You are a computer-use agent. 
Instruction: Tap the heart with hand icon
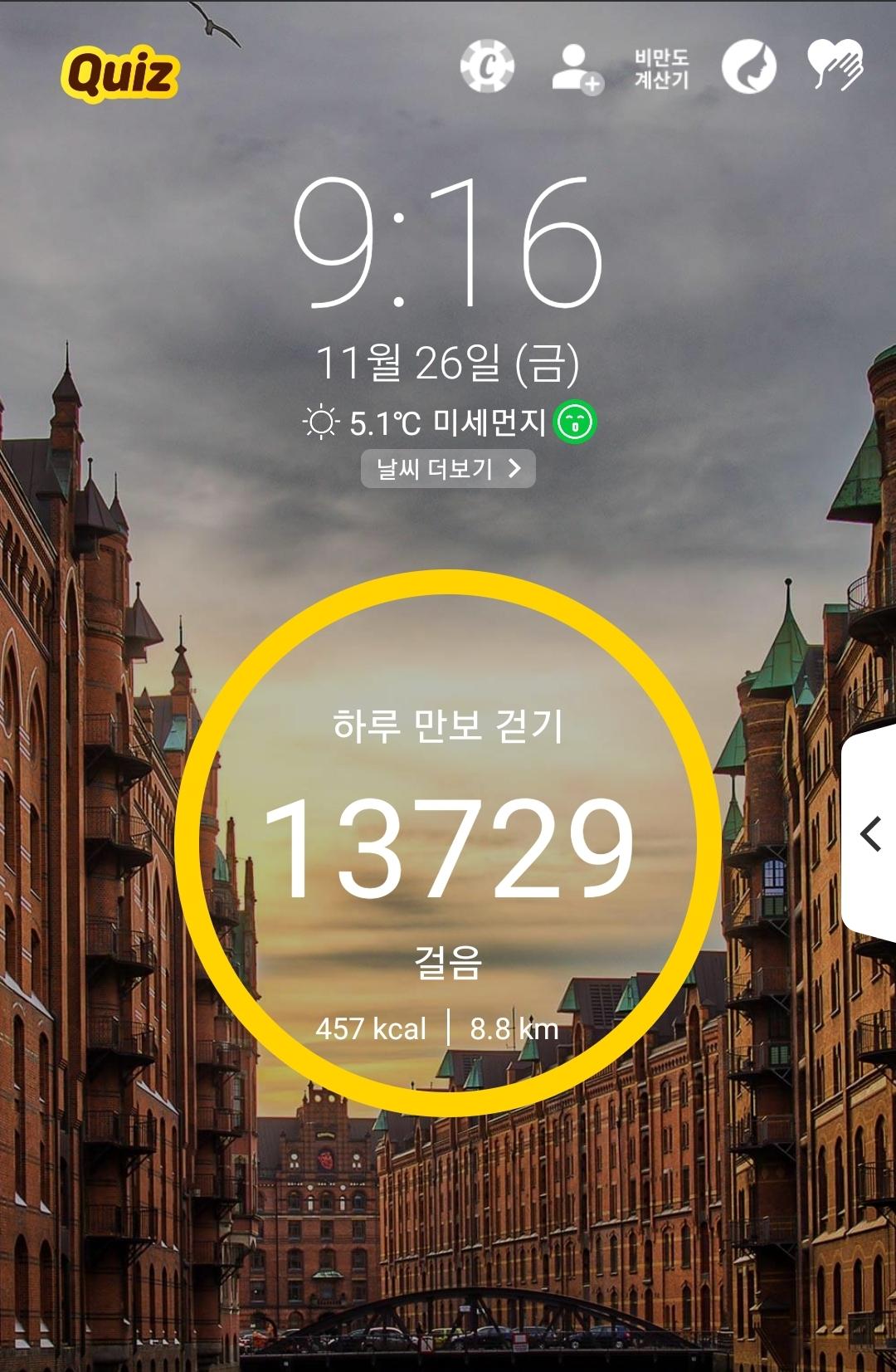835,65
